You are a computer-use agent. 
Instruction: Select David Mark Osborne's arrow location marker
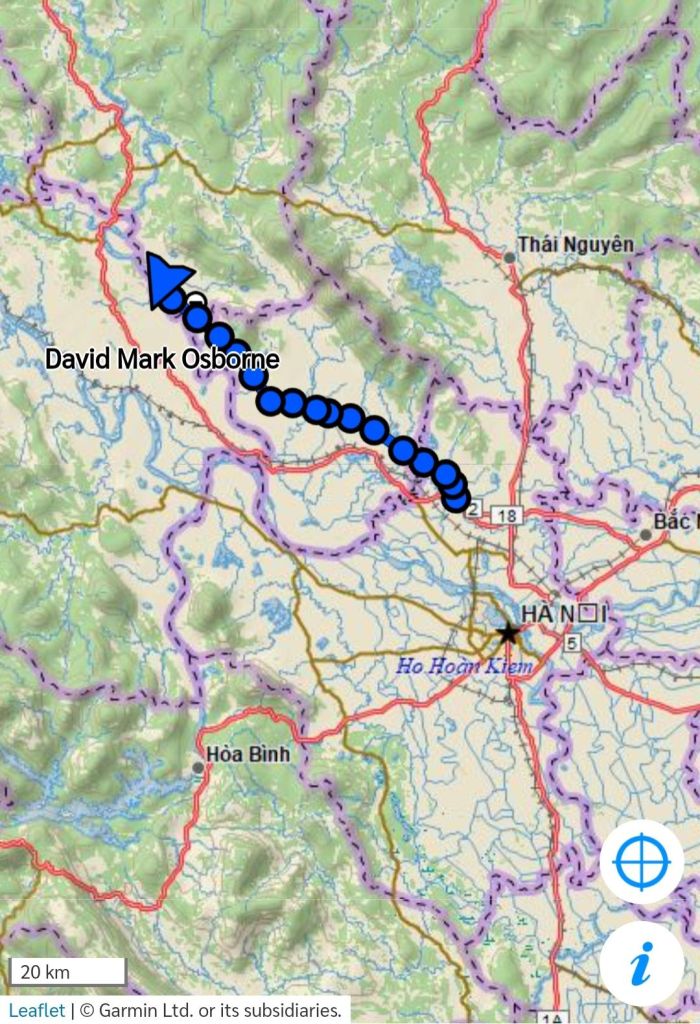pos(165,279)
